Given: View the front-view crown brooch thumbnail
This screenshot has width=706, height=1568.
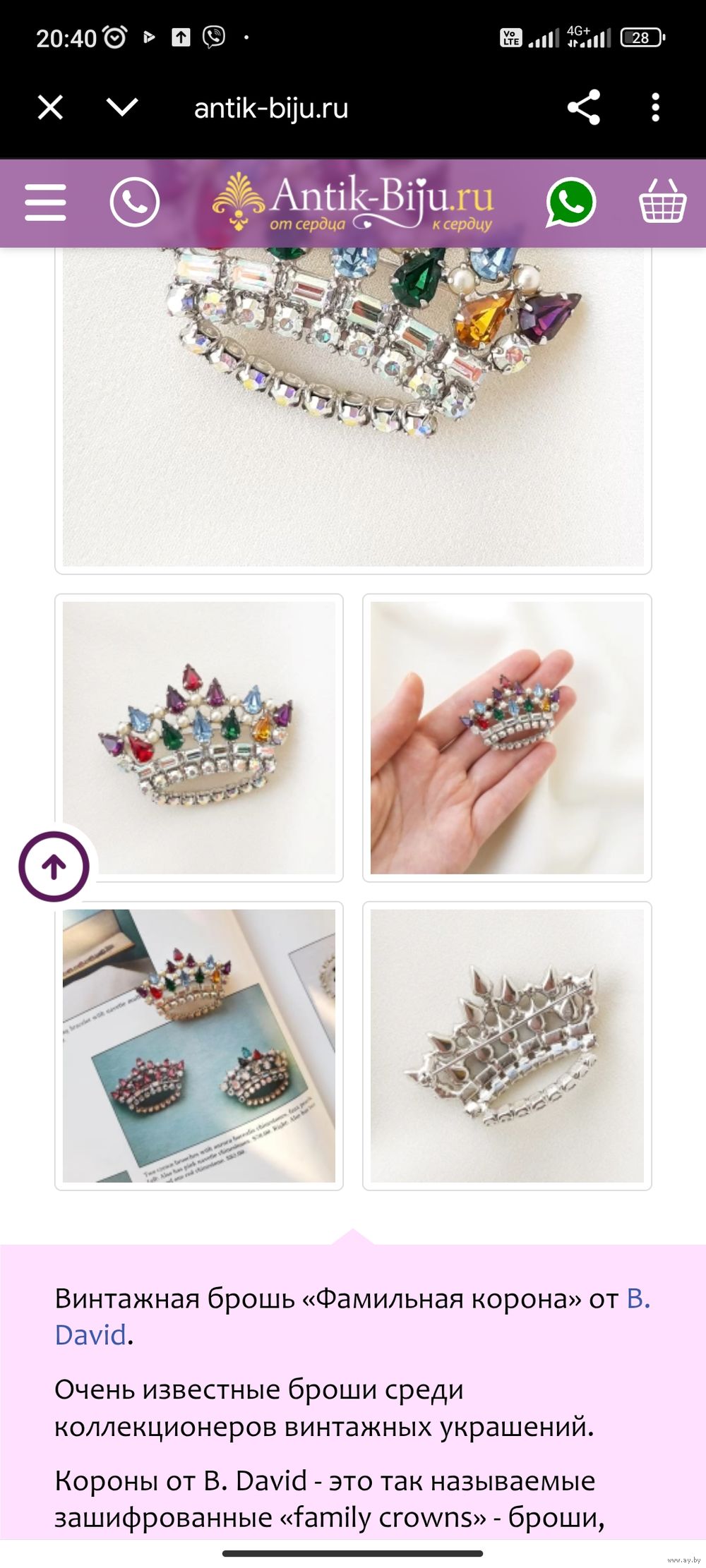Looking at the screenshot, I should pyautogui.click(x=199, y=737).
